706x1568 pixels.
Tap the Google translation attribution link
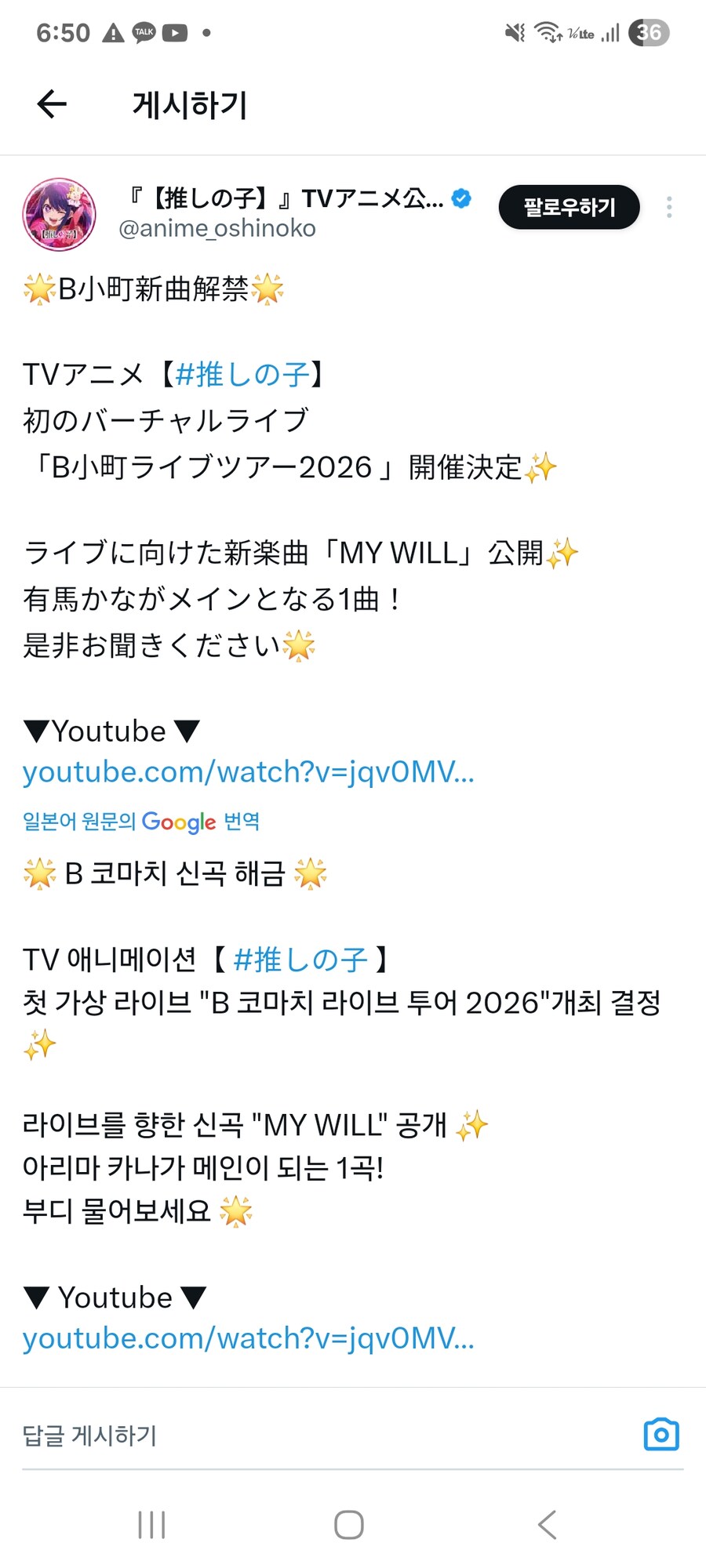(x=141, y=821)
